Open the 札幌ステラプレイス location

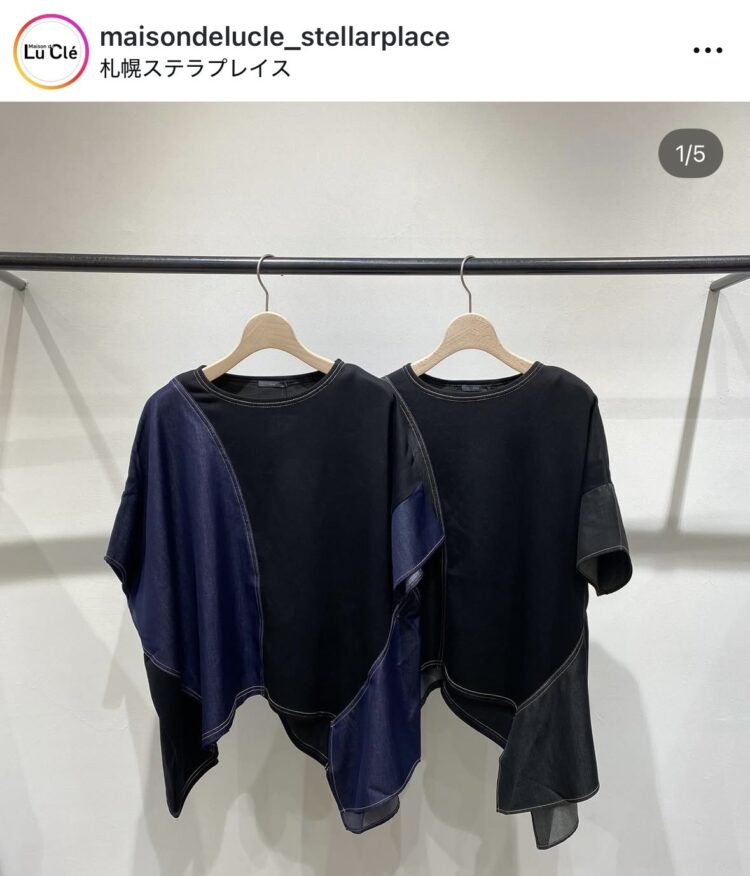point(196,68)
